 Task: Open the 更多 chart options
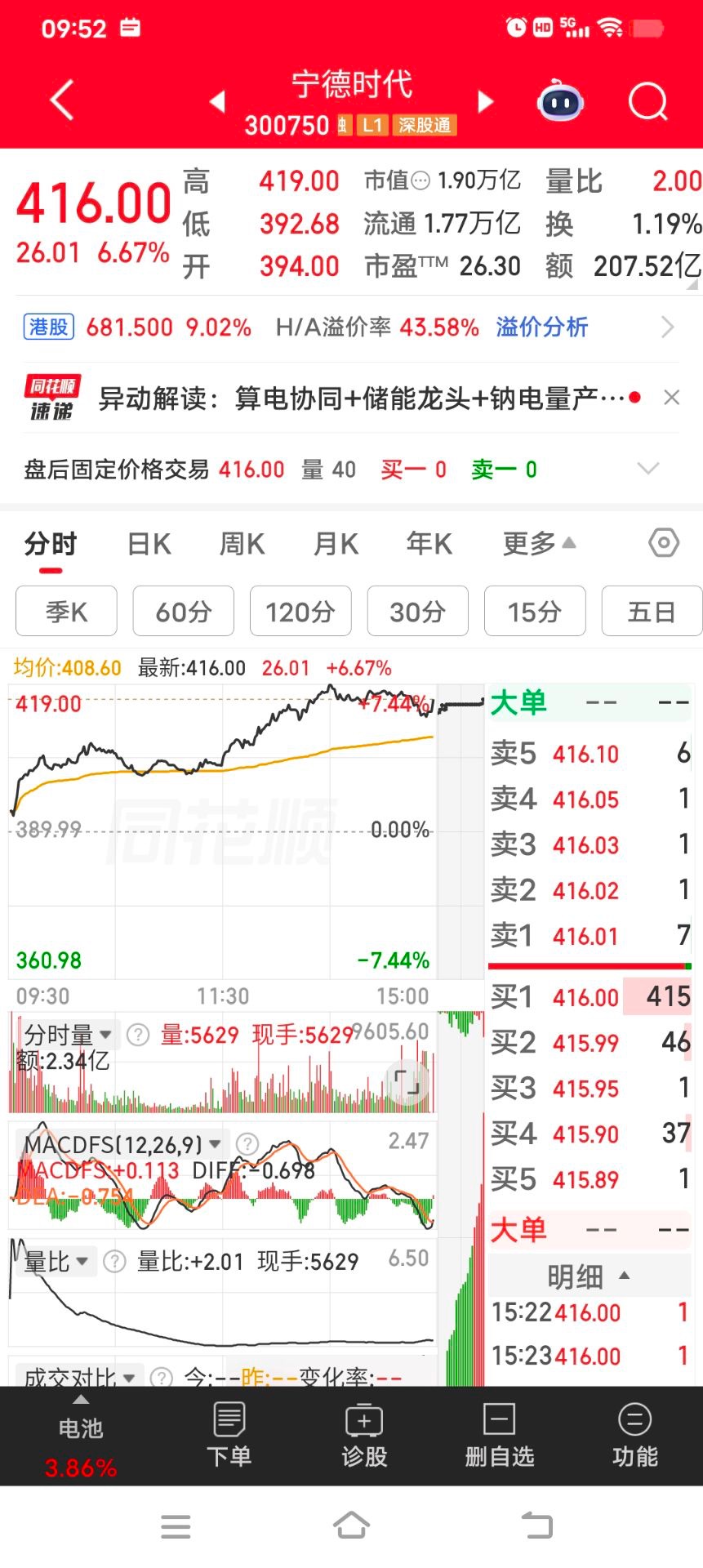click(538, 544)
